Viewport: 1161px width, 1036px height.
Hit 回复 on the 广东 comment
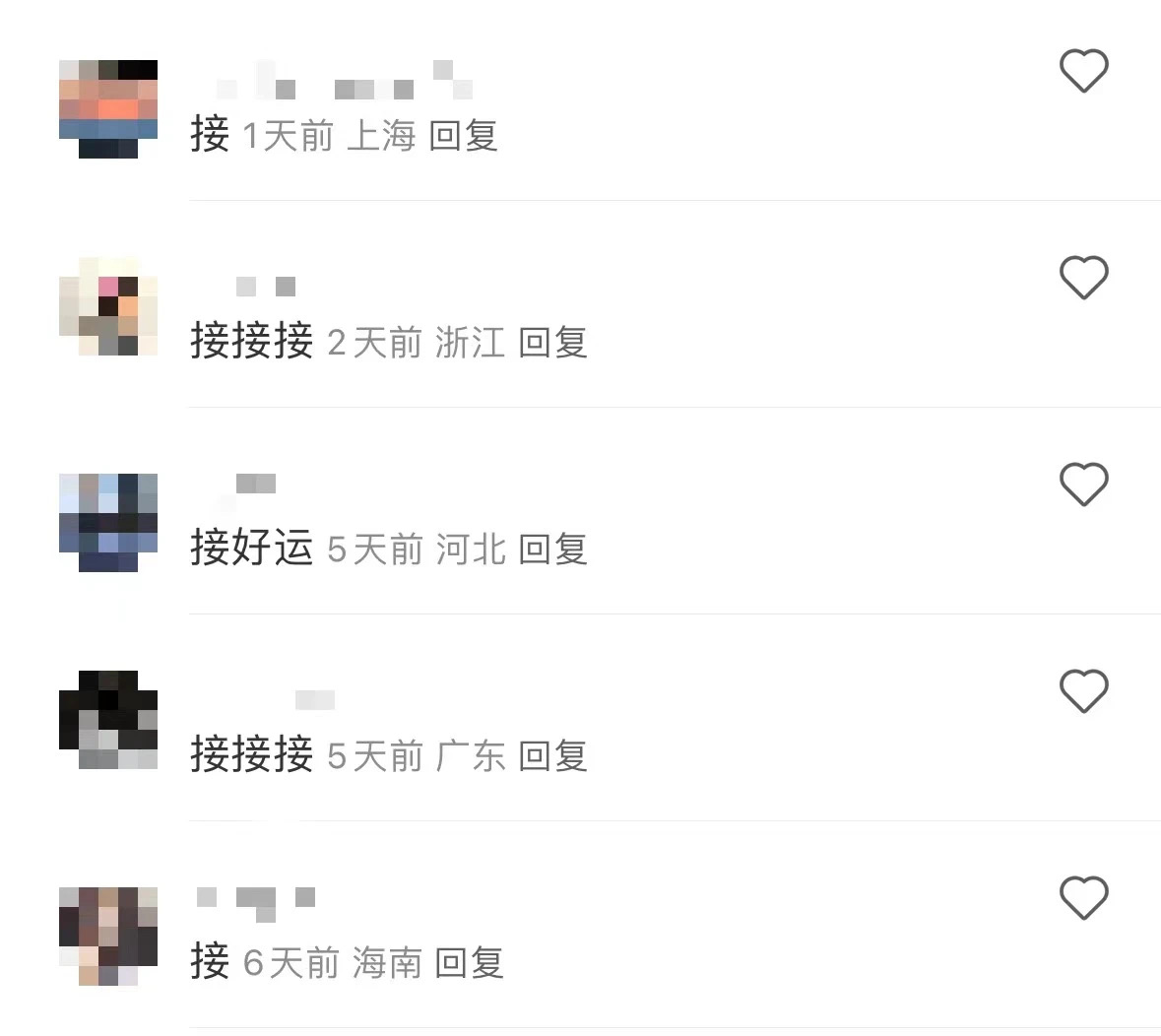[552, 756]
